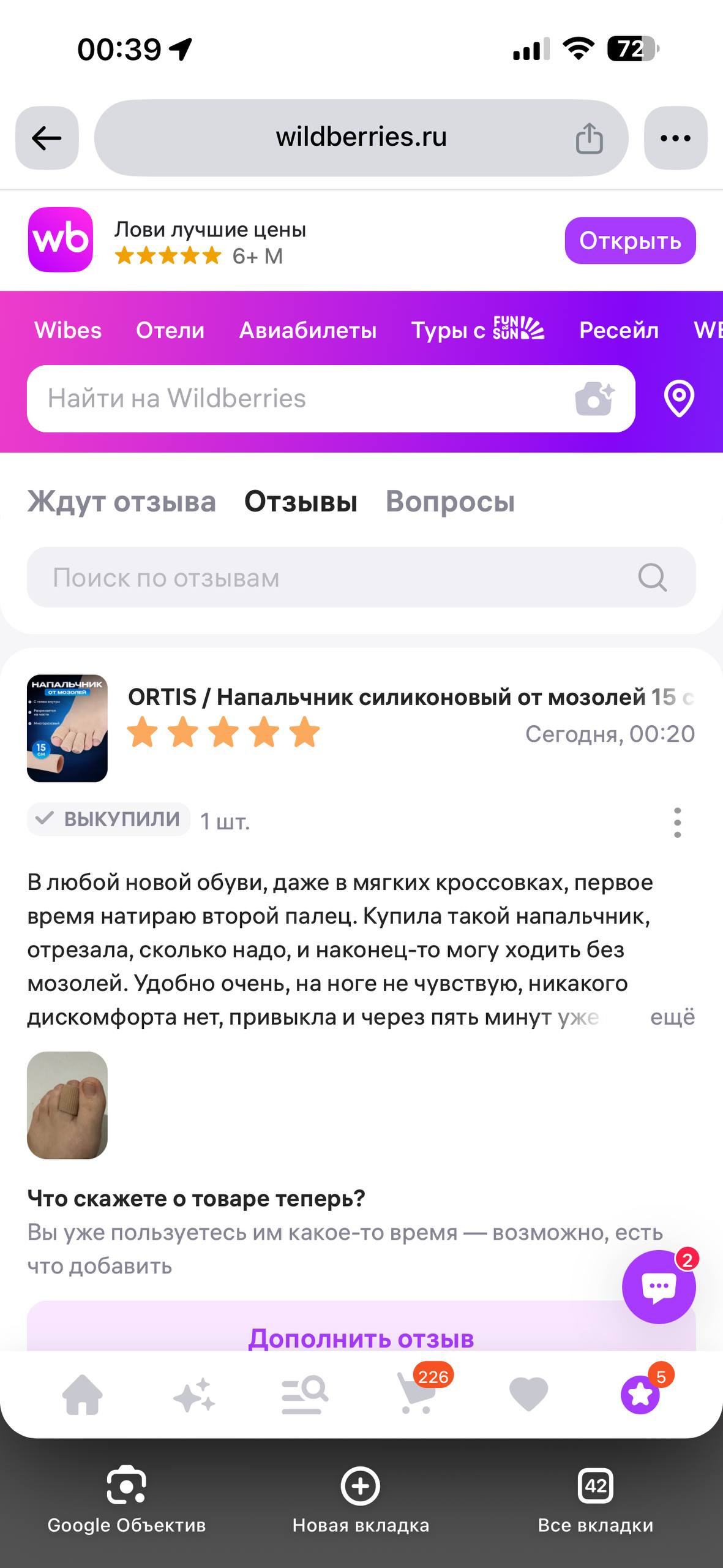Open the Отели link
The width and height of the screenshot is (723, 1568).
point(170,330)
